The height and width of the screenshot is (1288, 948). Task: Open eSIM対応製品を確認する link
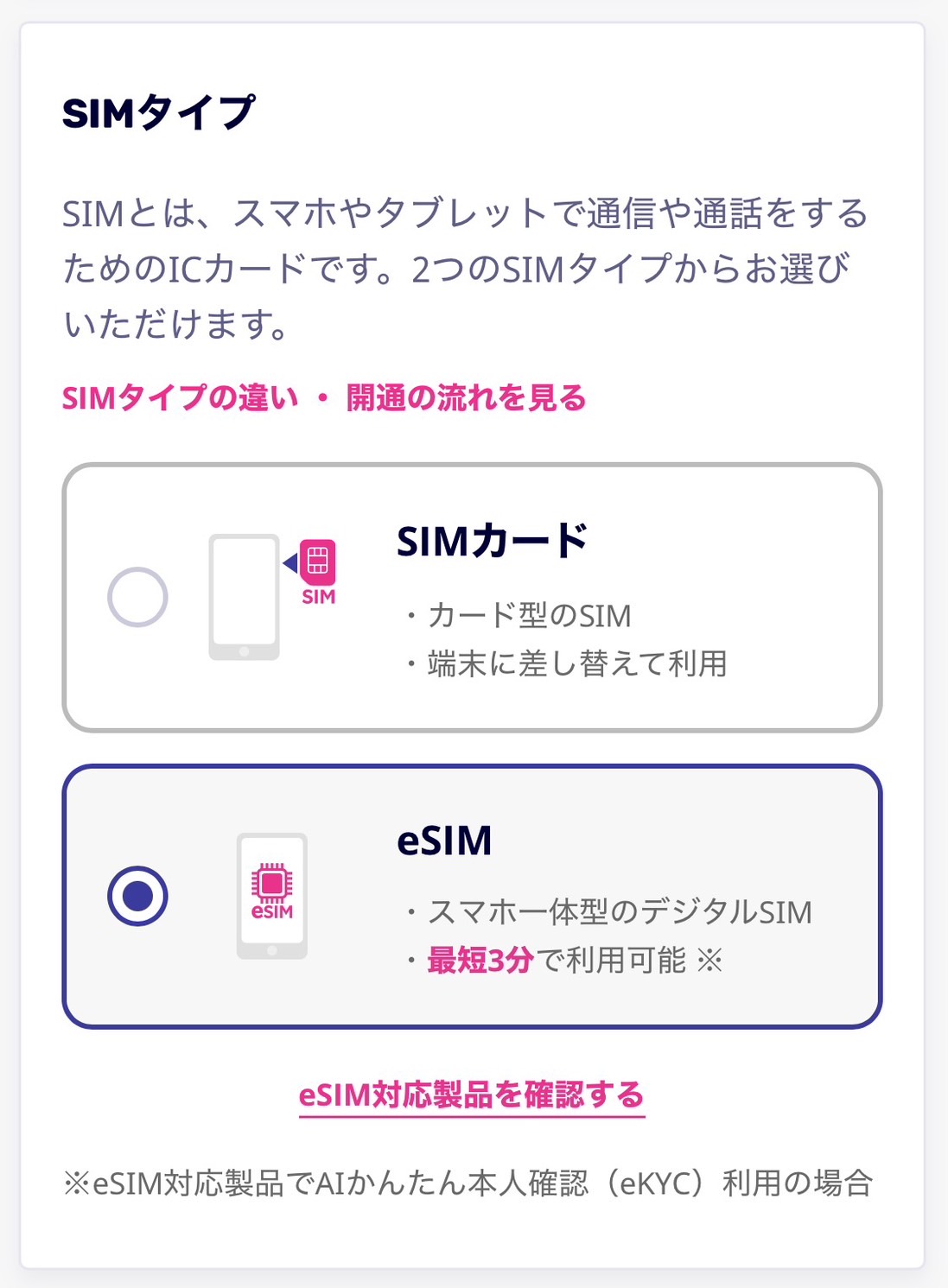pos(472,1095)
